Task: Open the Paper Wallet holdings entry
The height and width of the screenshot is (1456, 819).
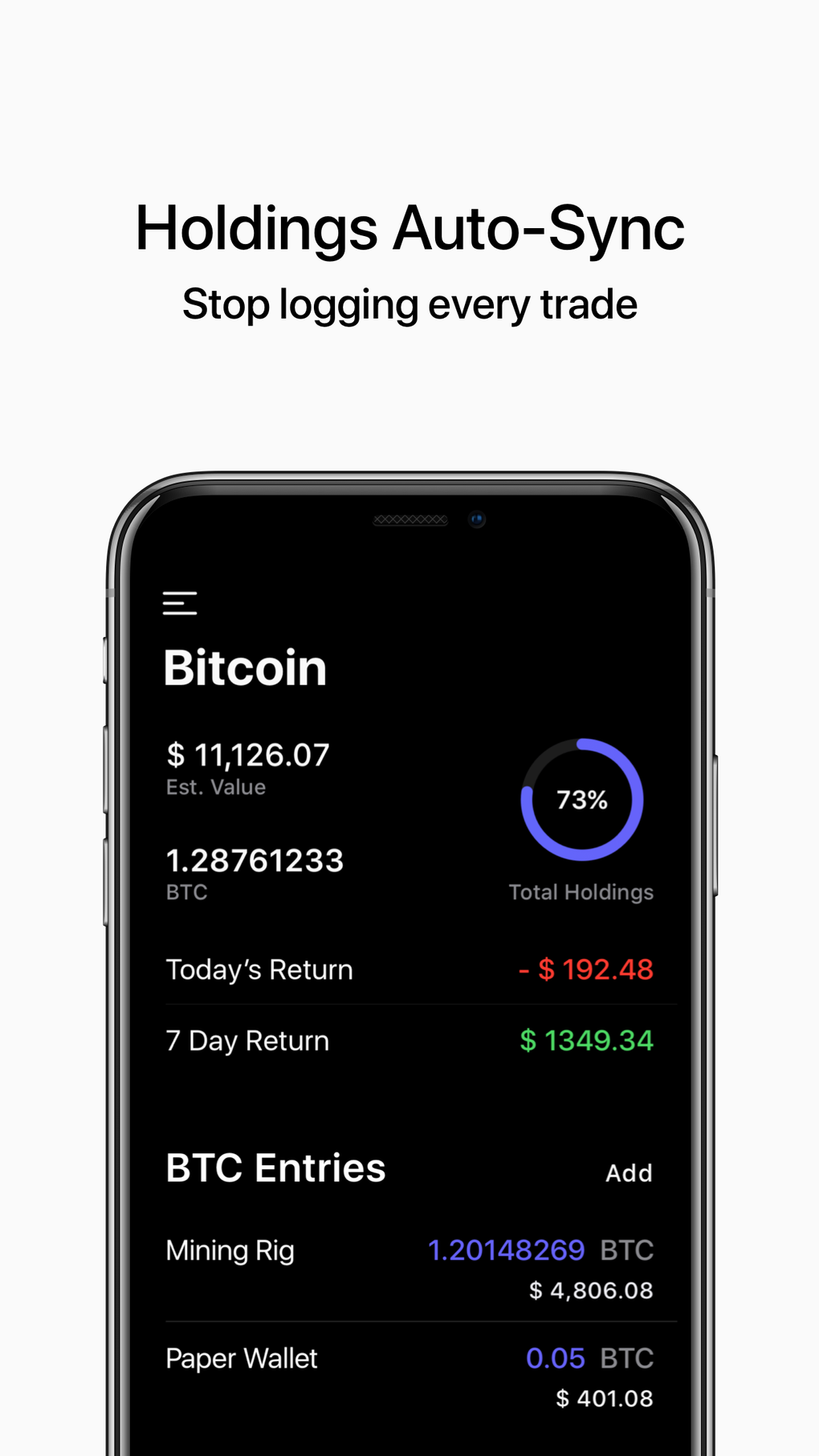Action: [x=241, y=1357]
